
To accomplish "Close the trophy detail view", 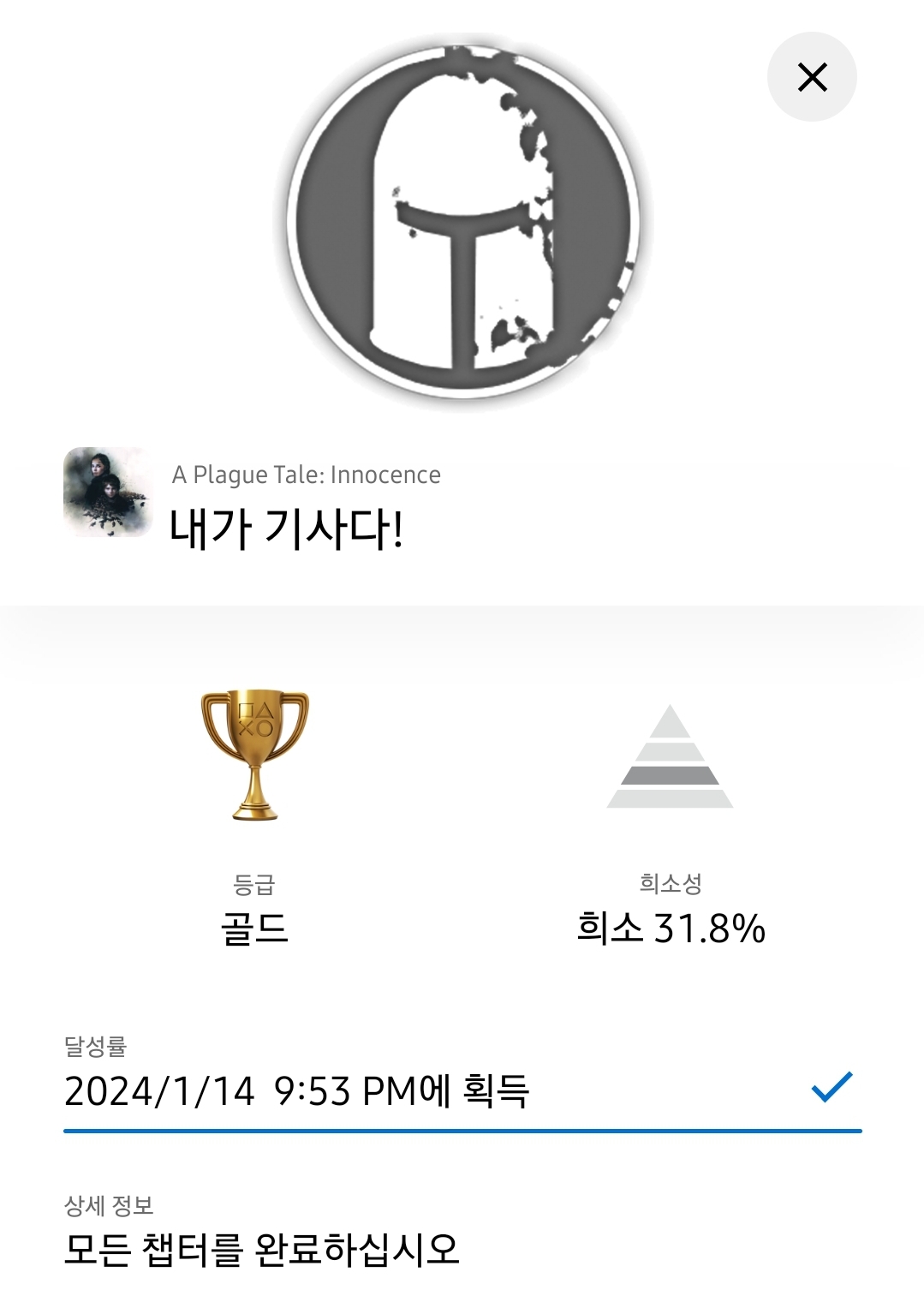I will point(812,77).
